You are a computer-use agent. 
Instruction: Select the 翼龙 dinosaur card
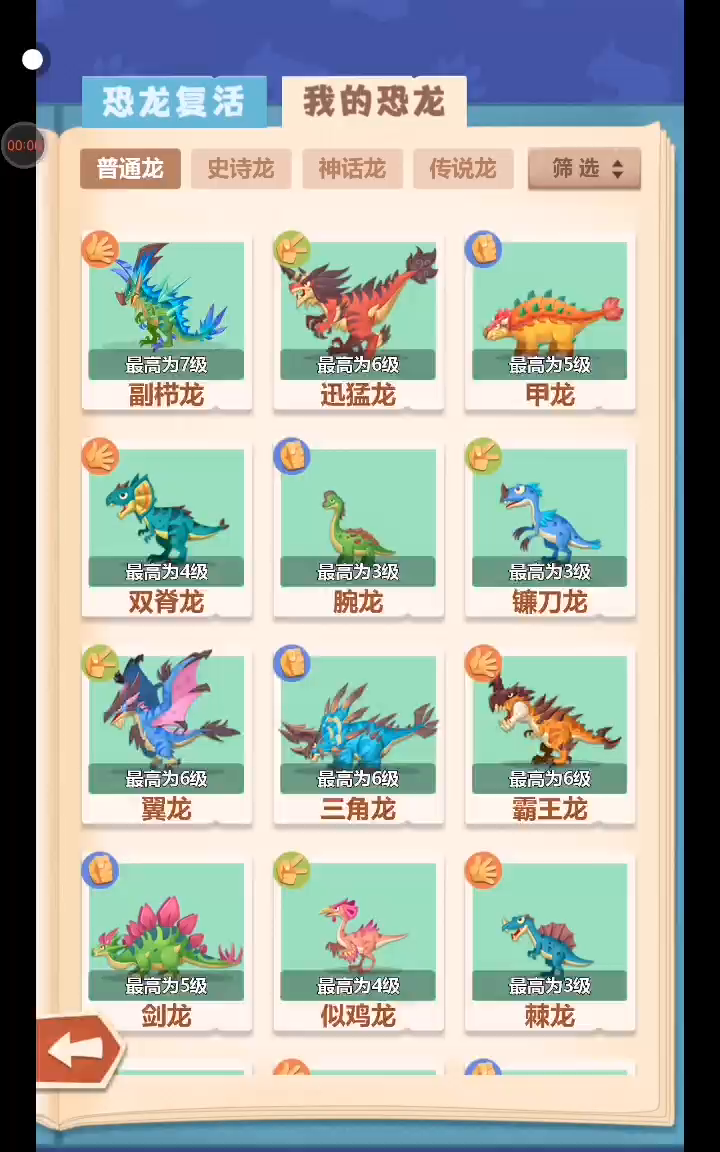point(167,736)
